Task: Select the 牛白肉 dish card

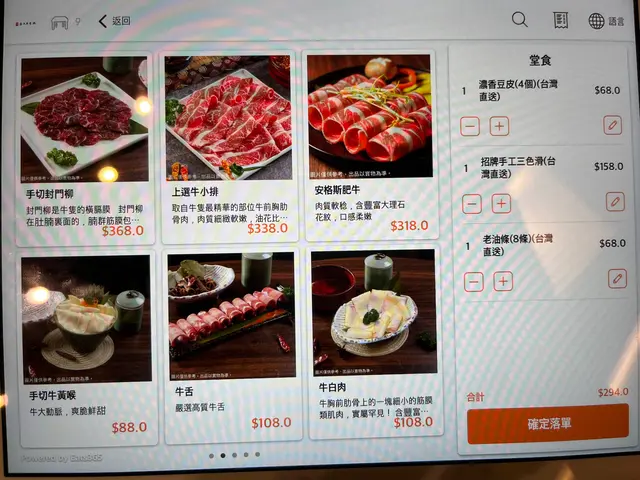Action: [372, 345]
